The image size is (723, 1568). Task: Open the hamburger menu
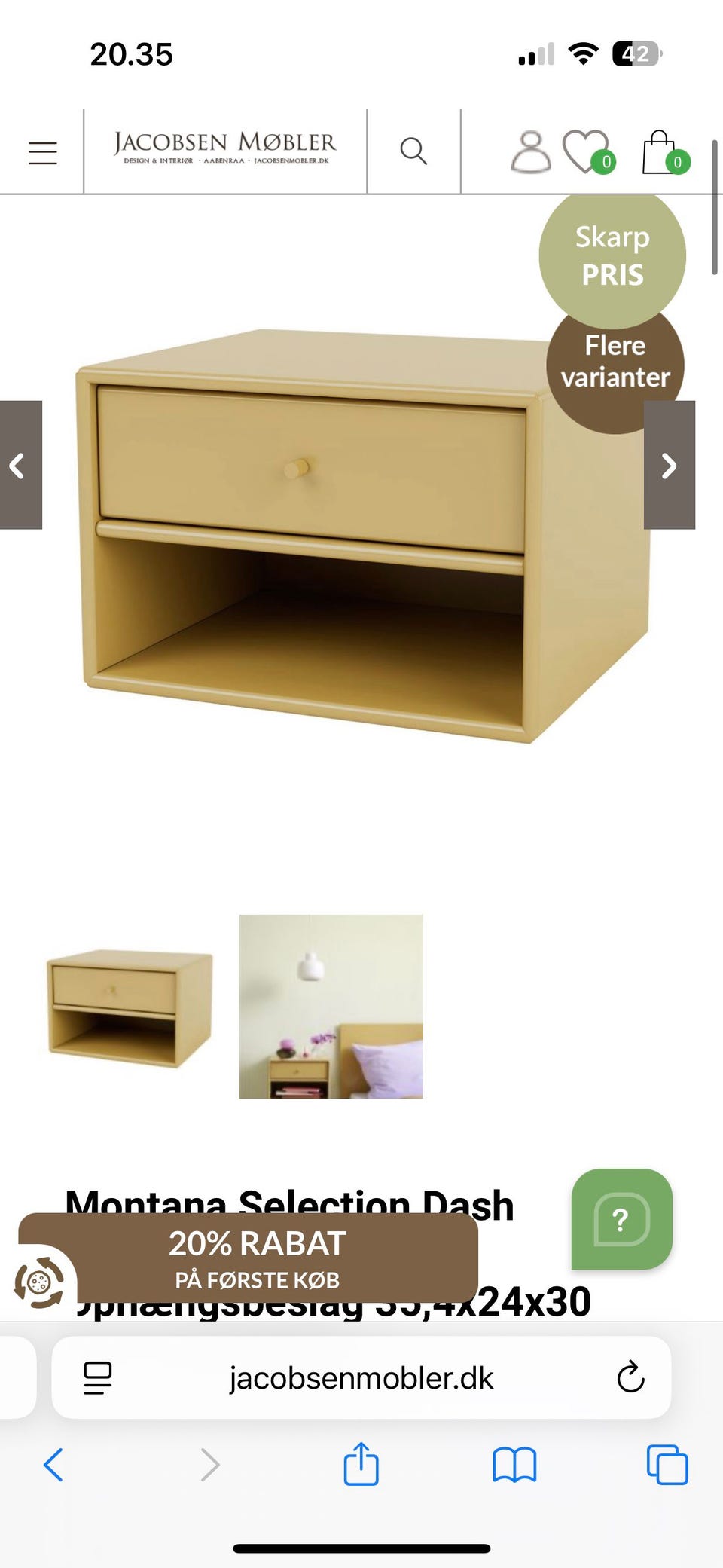coord(43,152)
